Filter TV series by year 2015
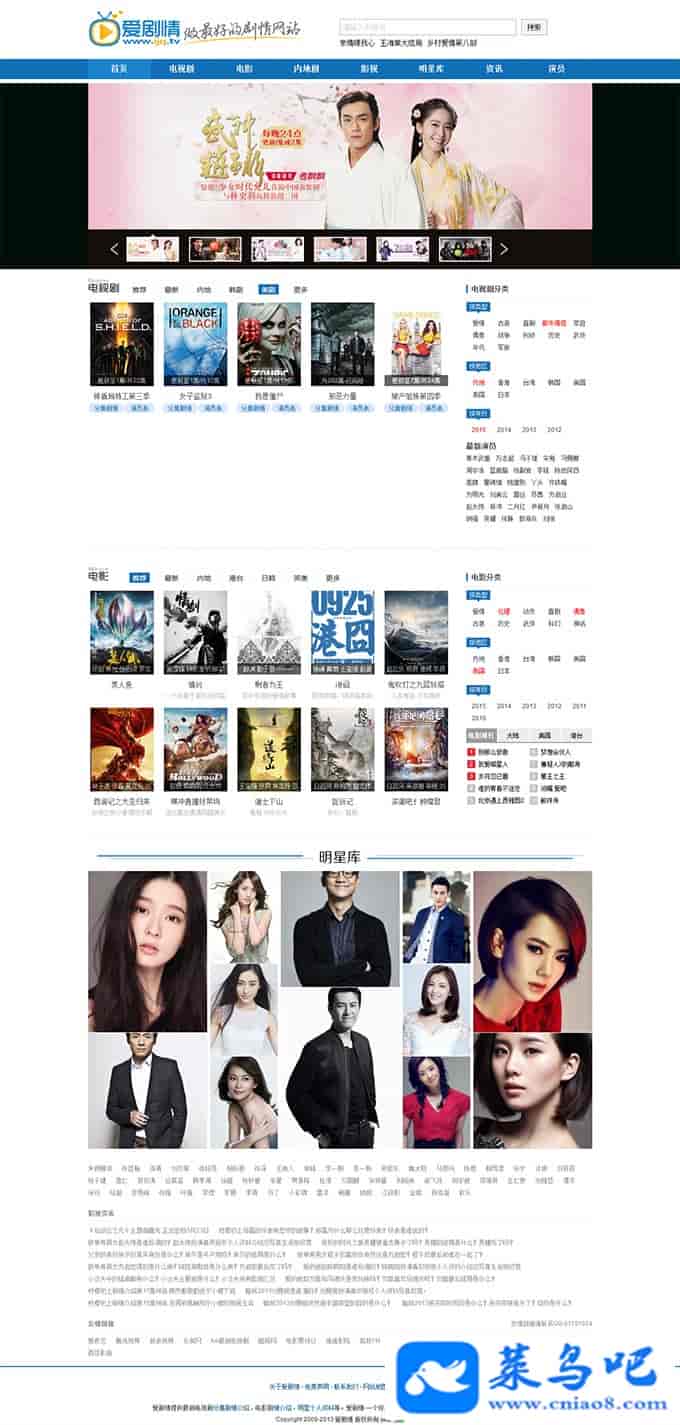 478,429
